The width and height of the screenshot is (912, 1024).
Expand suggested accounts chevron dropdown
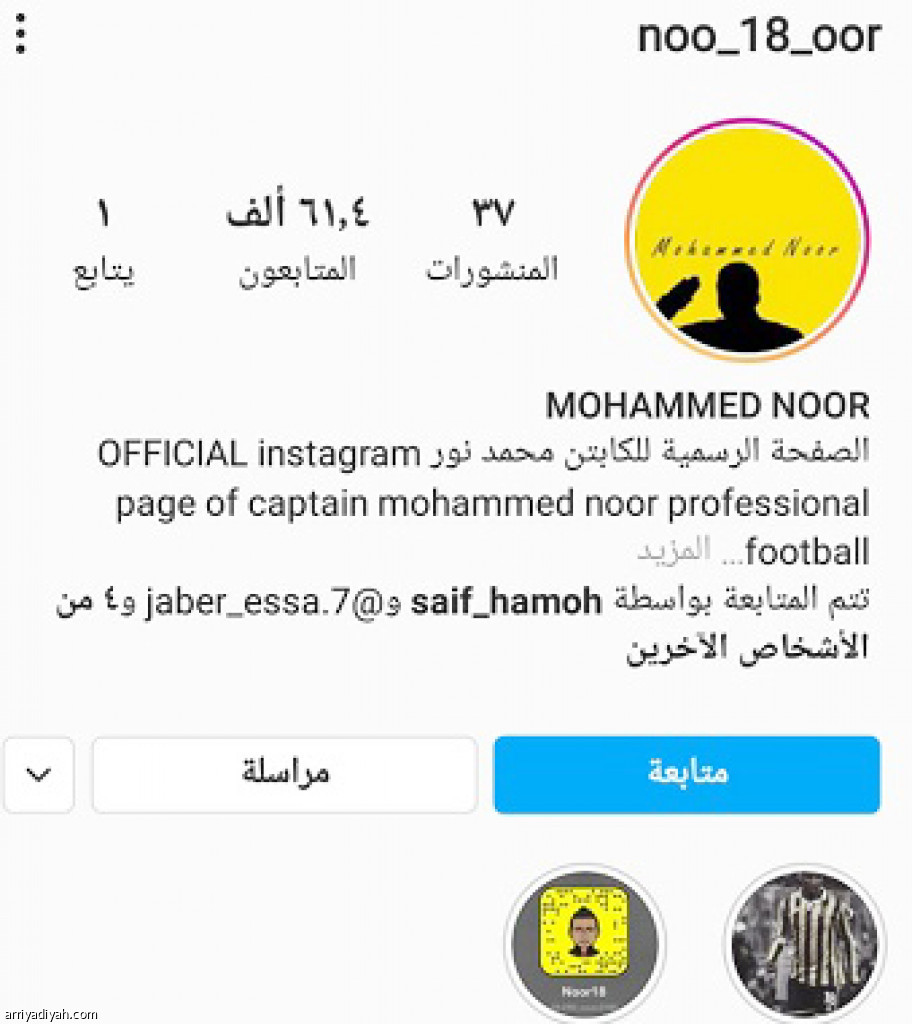38,774
